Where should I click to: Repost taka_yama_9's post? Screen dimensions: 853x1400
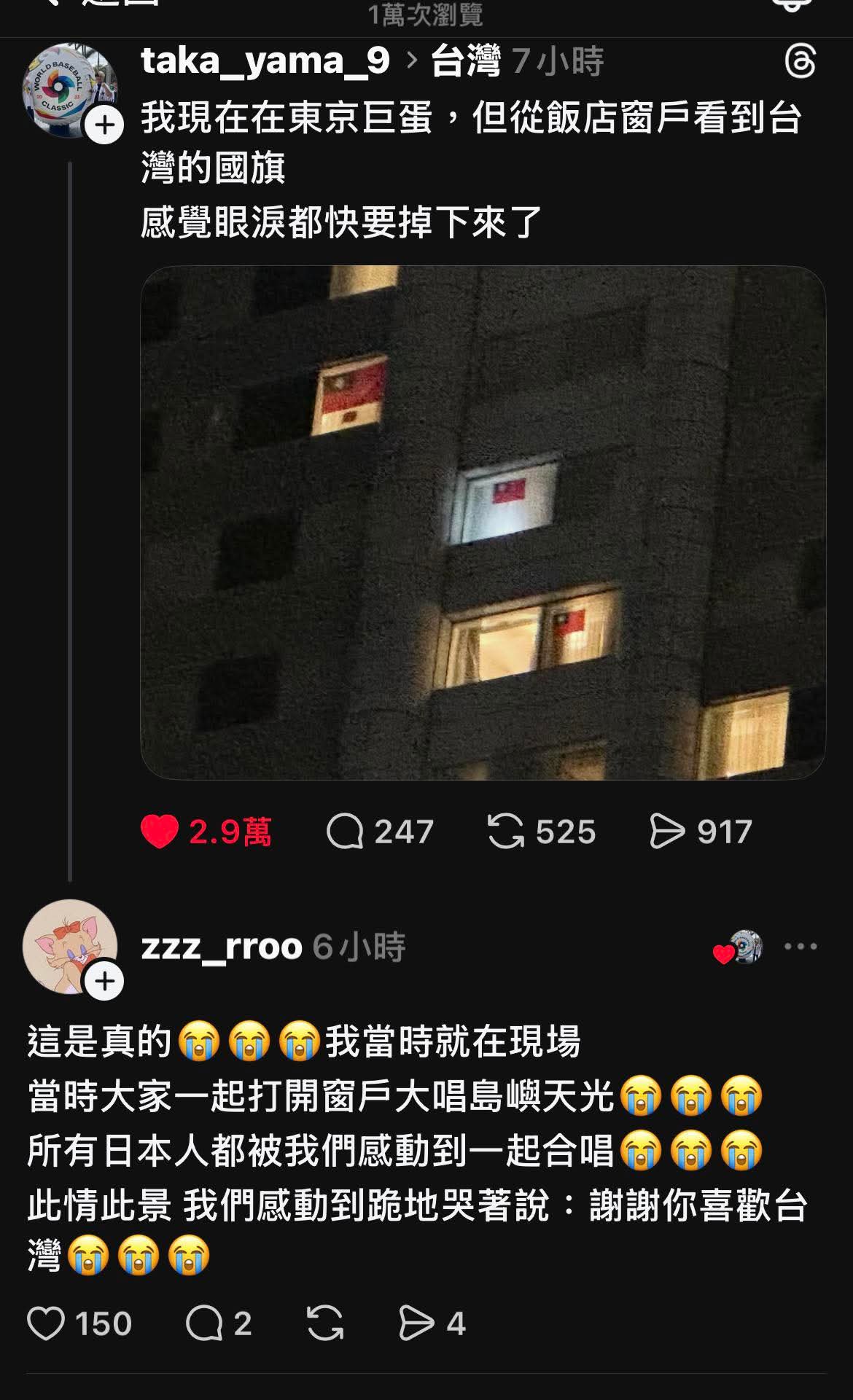505,832
